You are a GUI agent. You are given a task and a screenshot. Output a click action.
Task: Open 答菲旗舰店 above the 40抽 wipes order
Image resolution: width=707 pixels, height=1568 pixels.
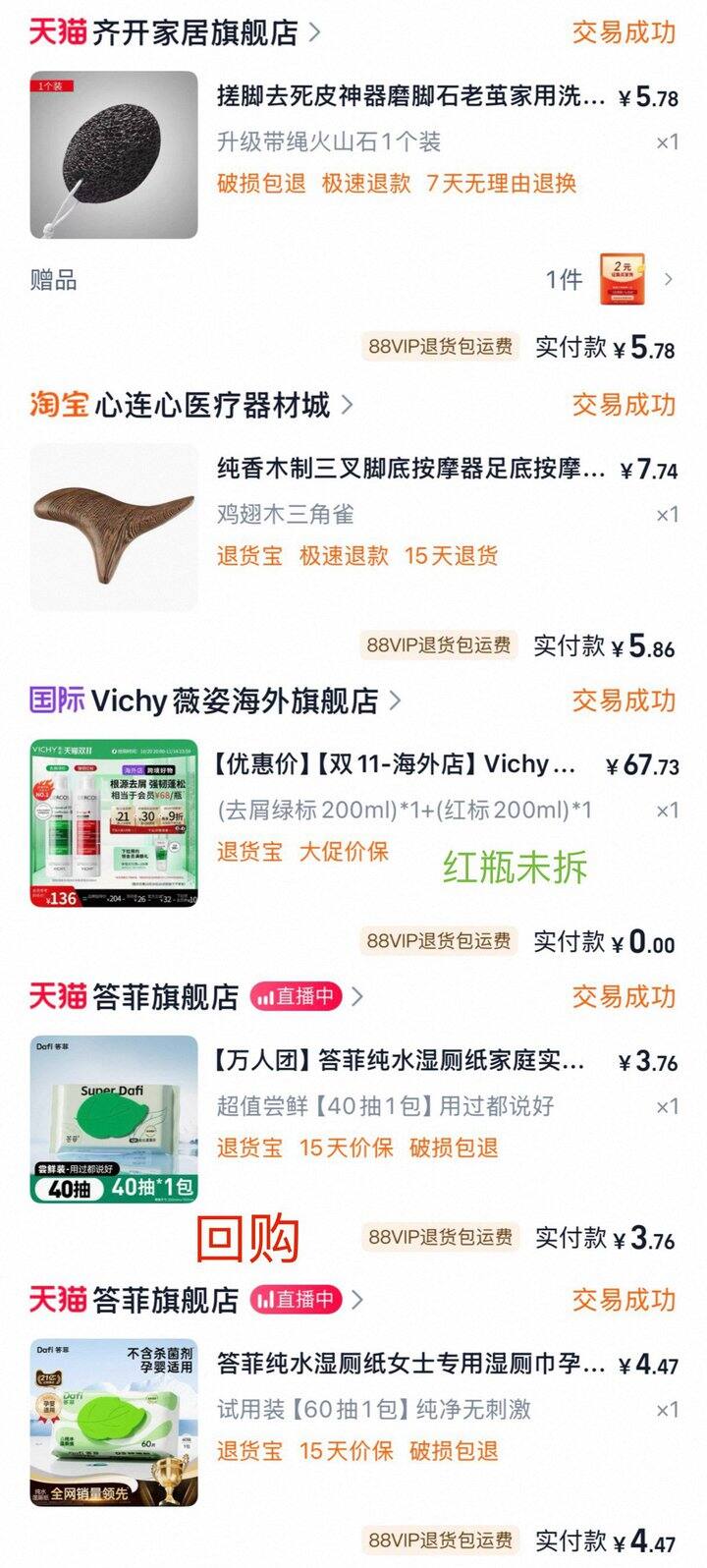[x=165, y=997]
